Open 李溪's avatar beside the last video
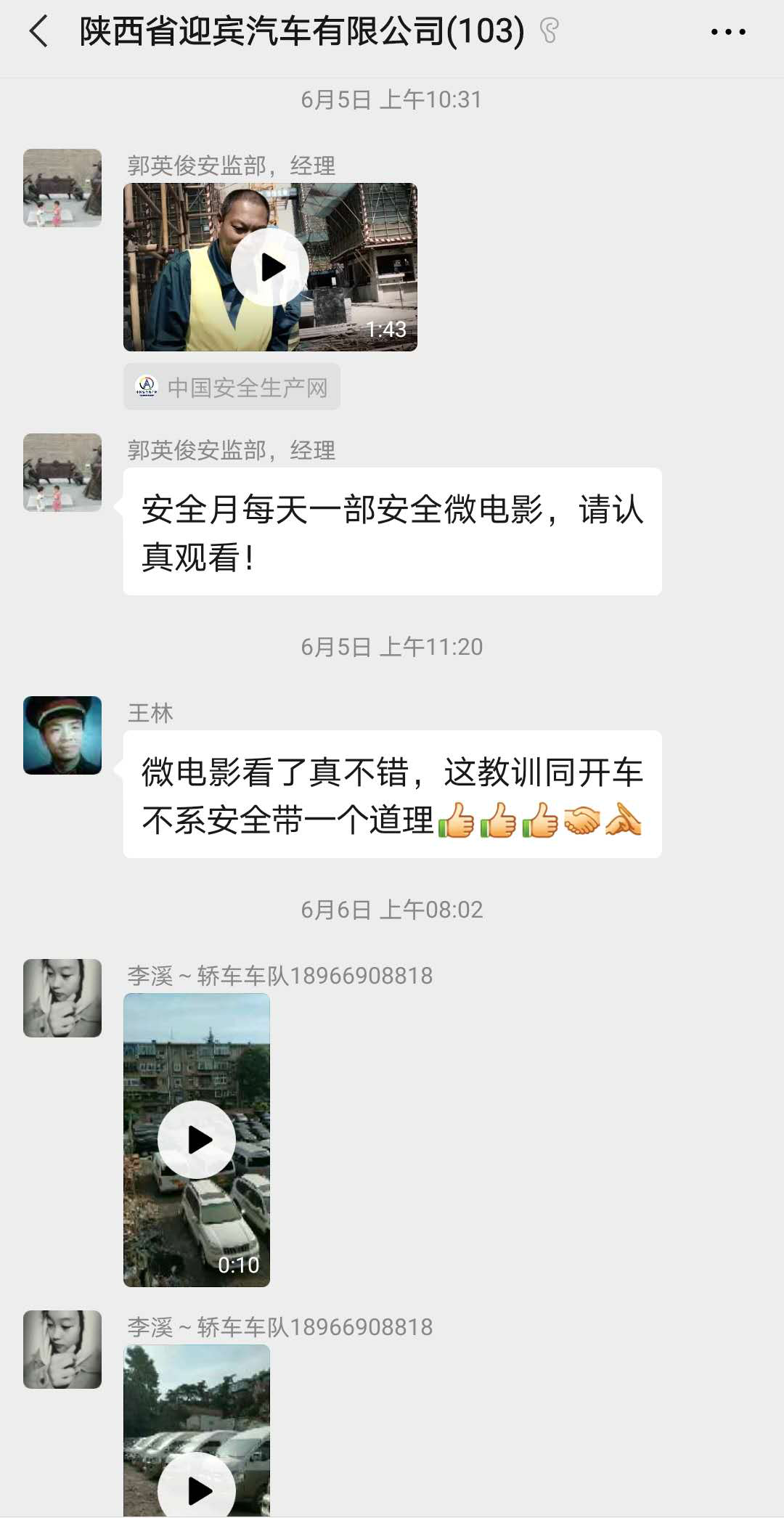The image size is (784, 1518). point(62,1350)
